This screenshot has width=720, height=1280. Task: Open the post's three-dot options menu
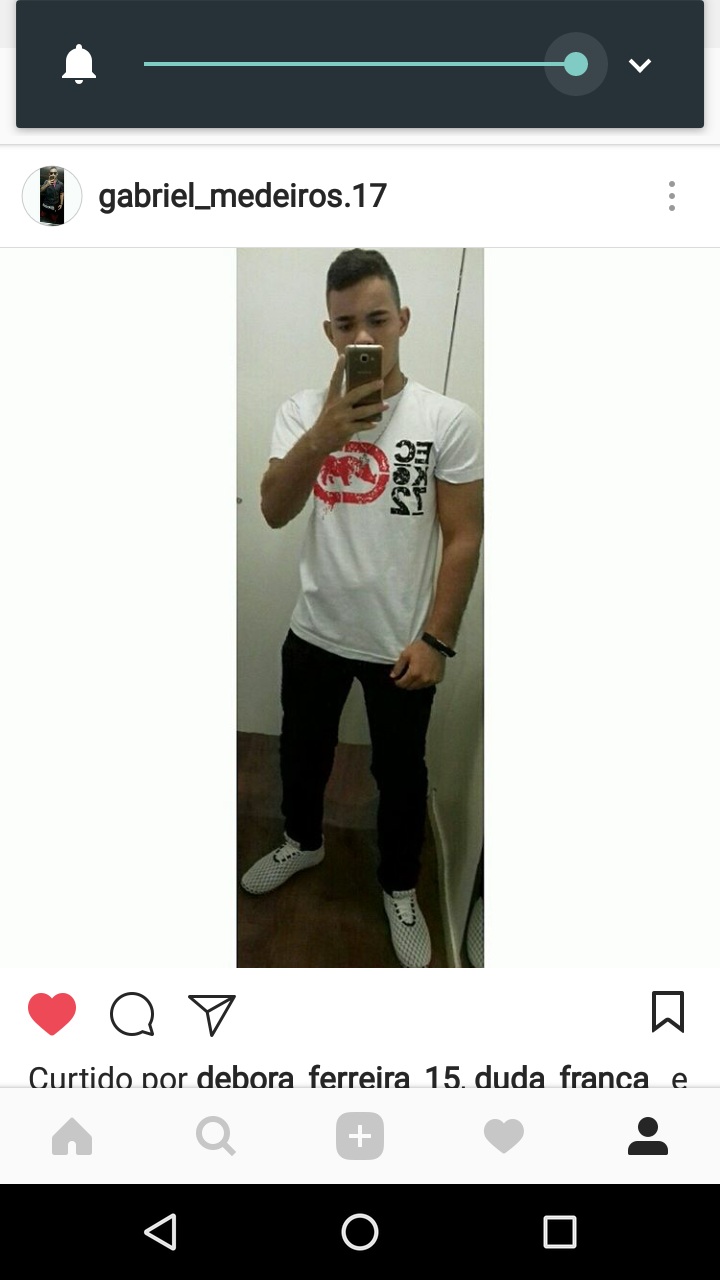672,196
